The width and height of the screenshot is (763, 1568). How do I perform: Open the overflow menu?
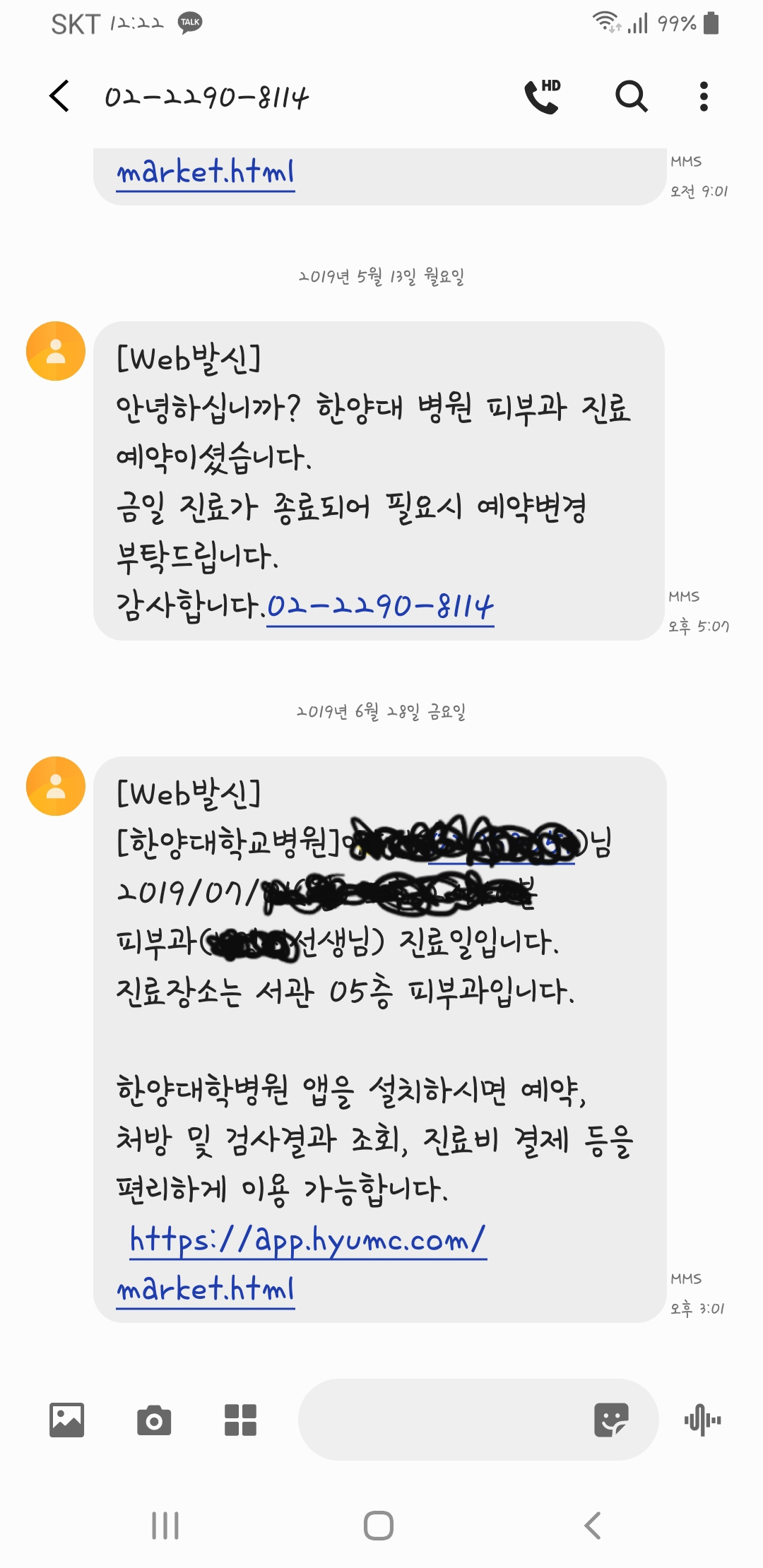(x=704, y=96)
